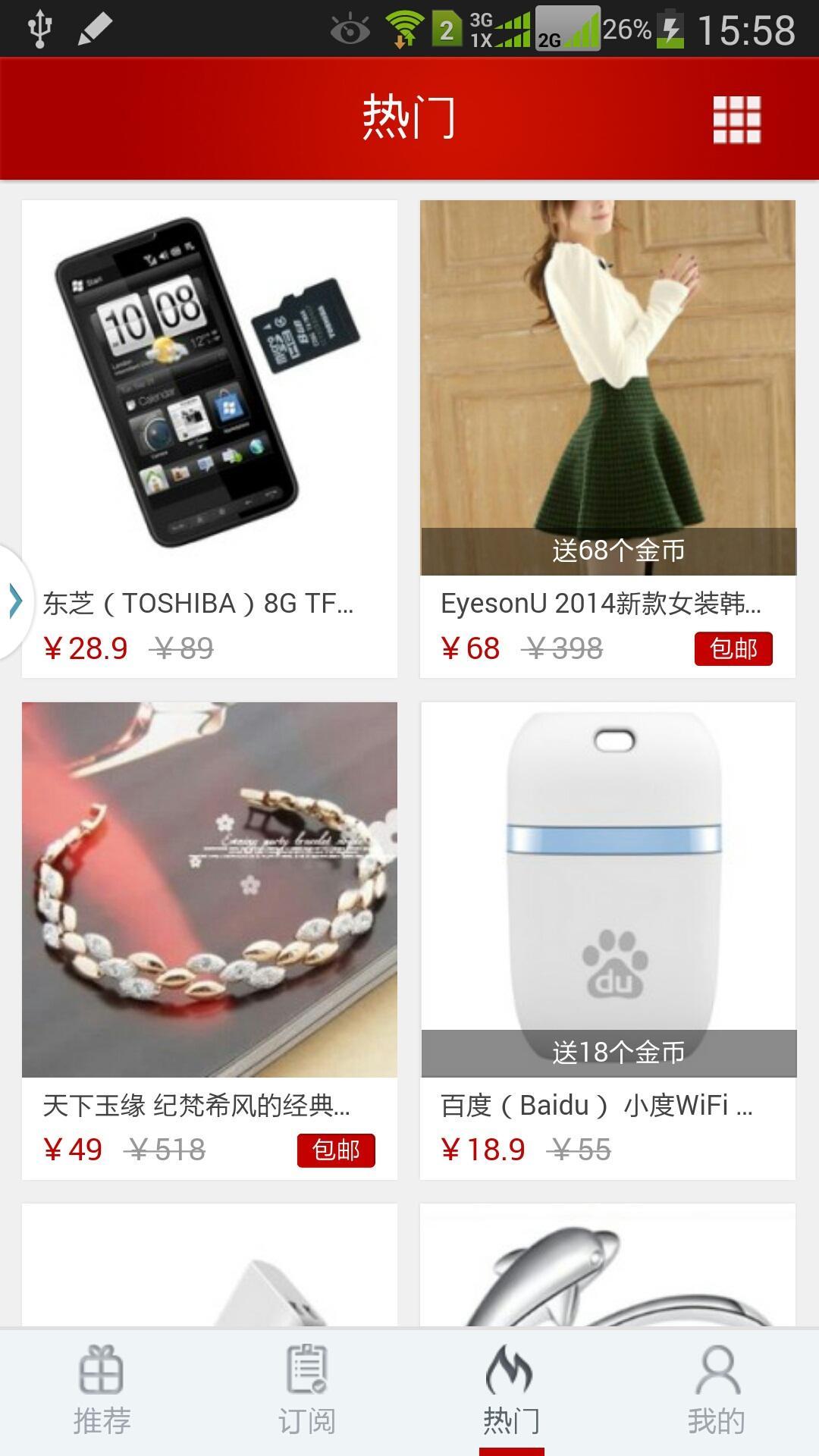The height and width of the screenshot is (1456, 819).
Task: Open the grid category menu icon
Action: pos(736,120)
